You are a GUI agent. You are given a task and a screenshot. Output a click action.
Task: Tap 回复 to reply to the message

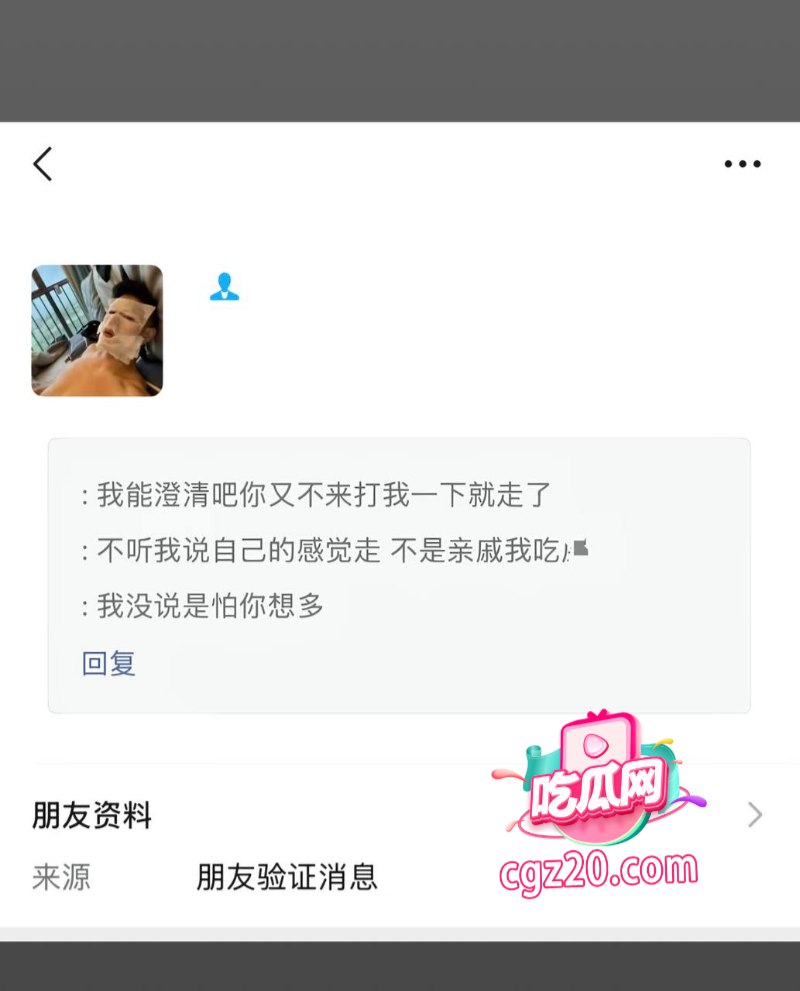109,663
